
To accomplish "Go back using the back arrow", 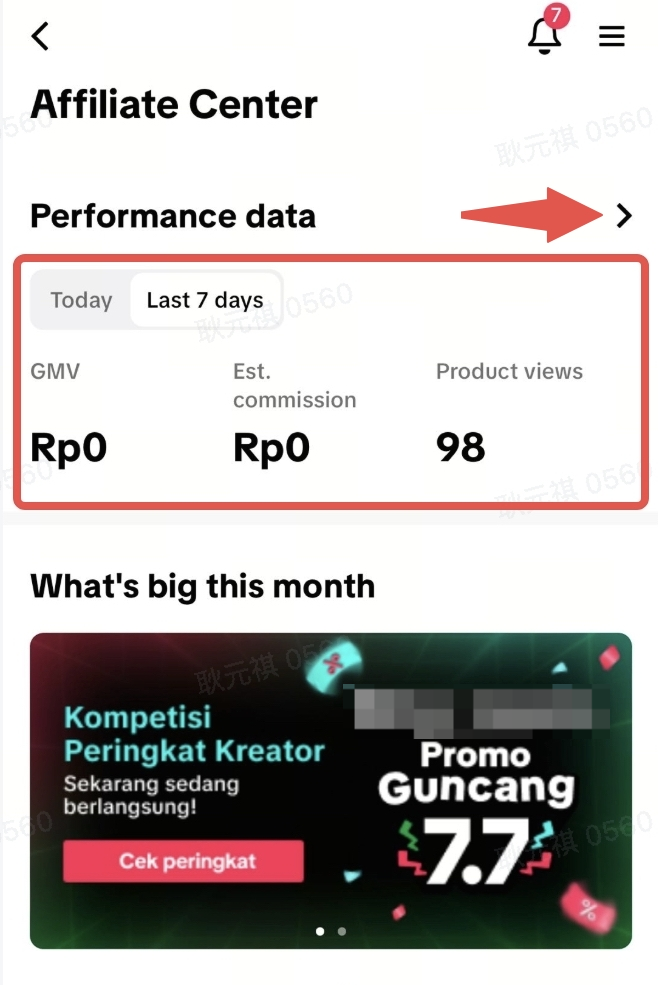I will click(x=40, y=37).
